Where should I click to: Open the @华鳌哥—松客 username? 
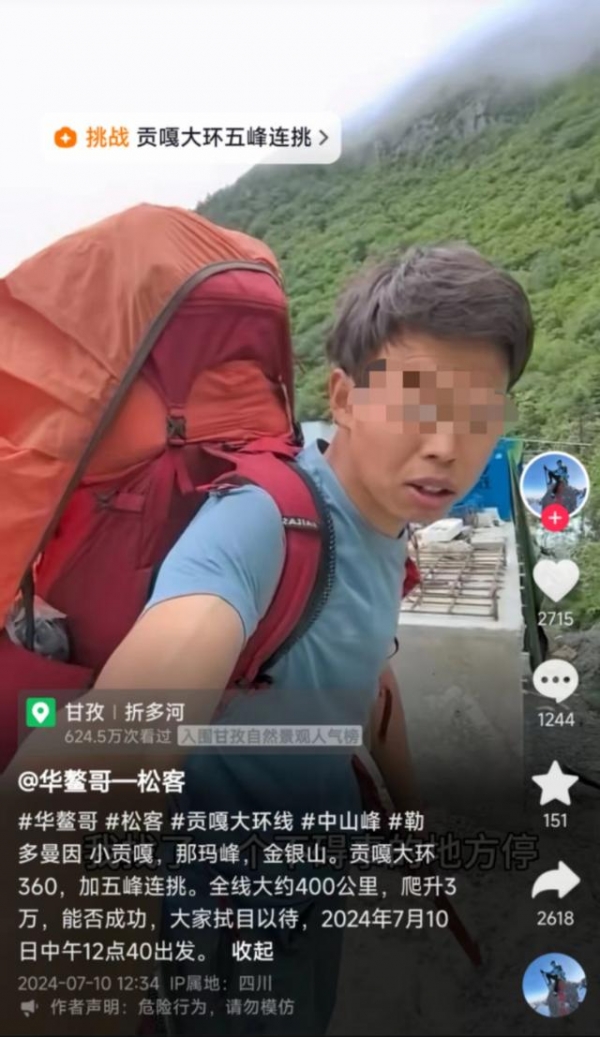[102, 781]
